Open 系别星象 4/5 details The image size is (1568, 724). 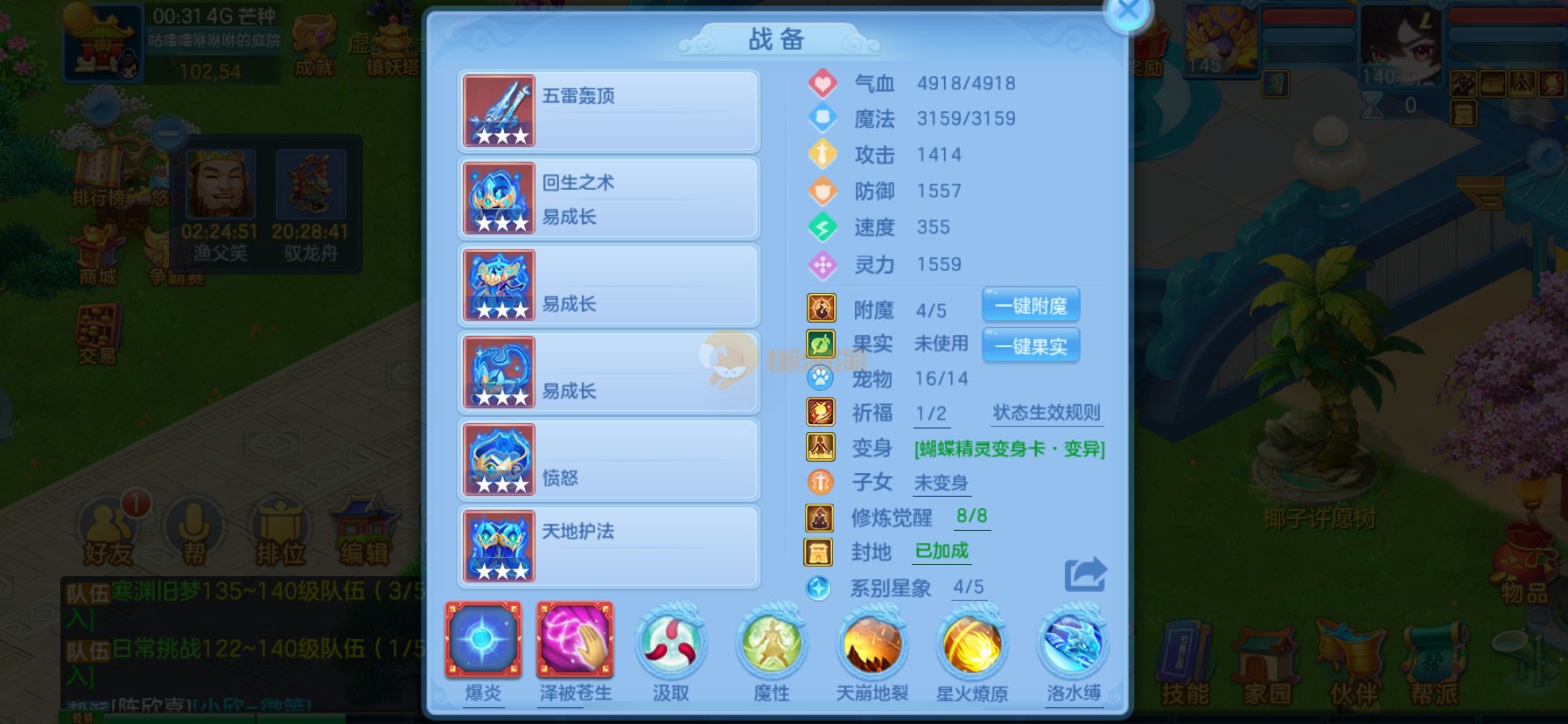[x=968, y=588]
